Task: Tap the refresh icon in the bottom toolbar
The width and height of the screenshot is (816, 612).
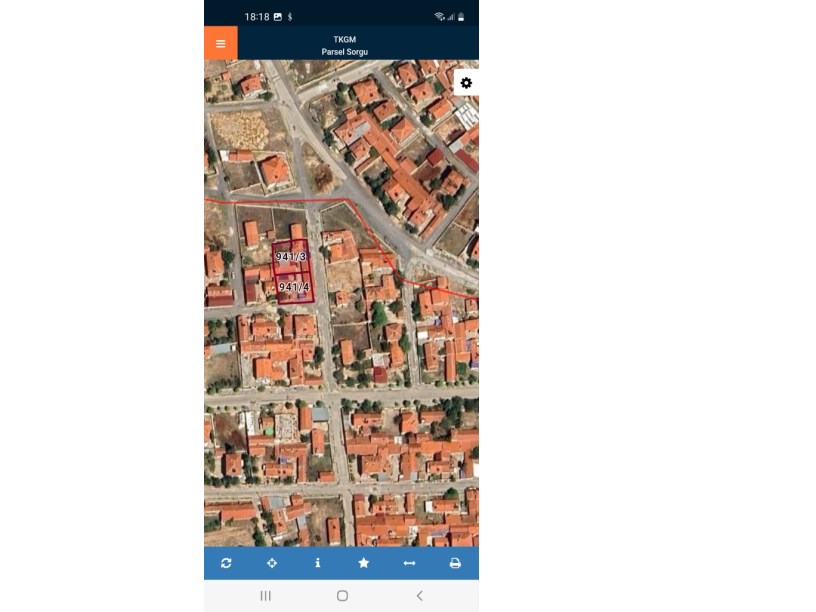Action: [x=226, y=563]
